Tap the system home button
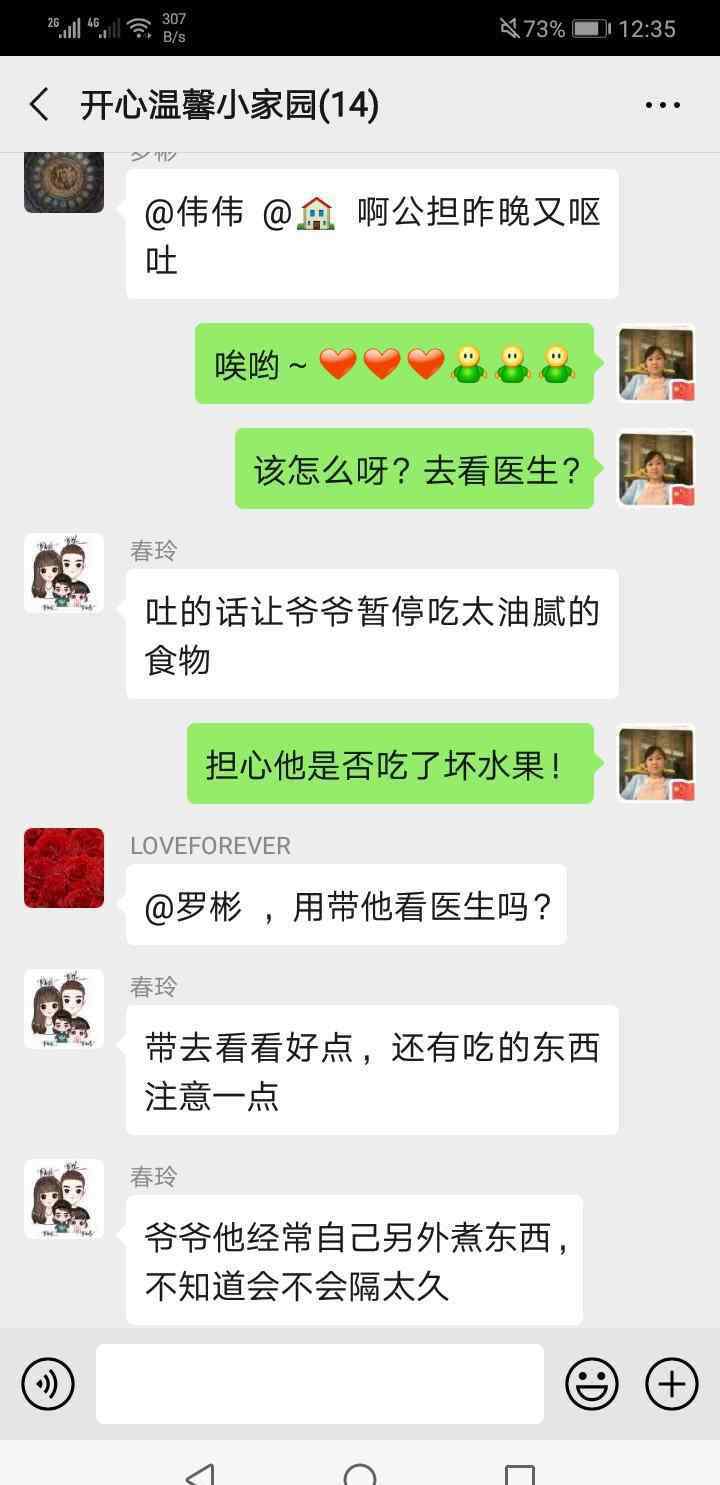This screenshot has width=720, height=1485. pos(360,1474)
